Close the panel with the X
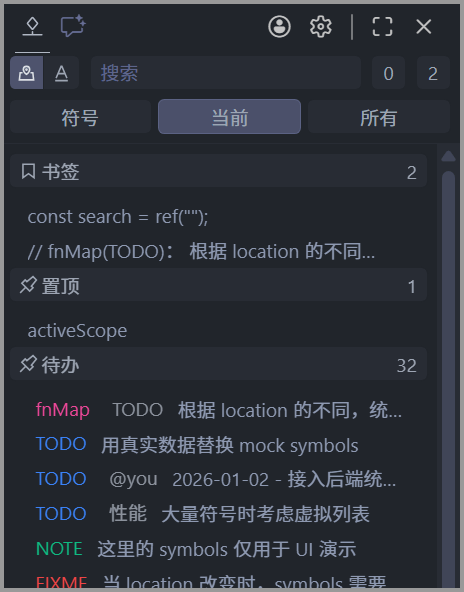This screenshot has height=592, width=464. (424, 27)
